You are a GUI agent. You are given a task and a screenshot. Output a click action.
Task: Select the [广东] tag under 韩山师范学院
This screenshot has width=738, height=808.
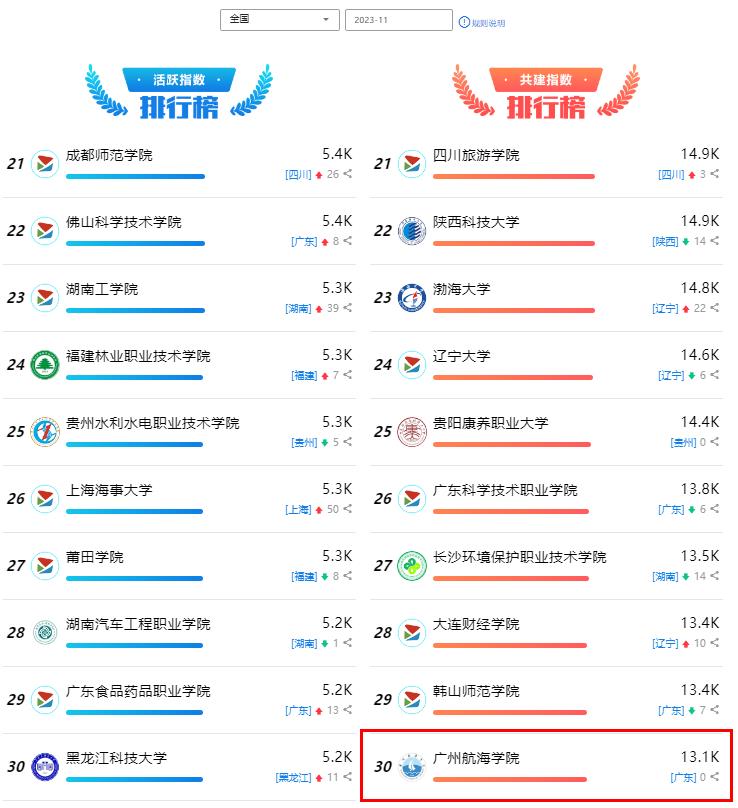coord(671,710)
